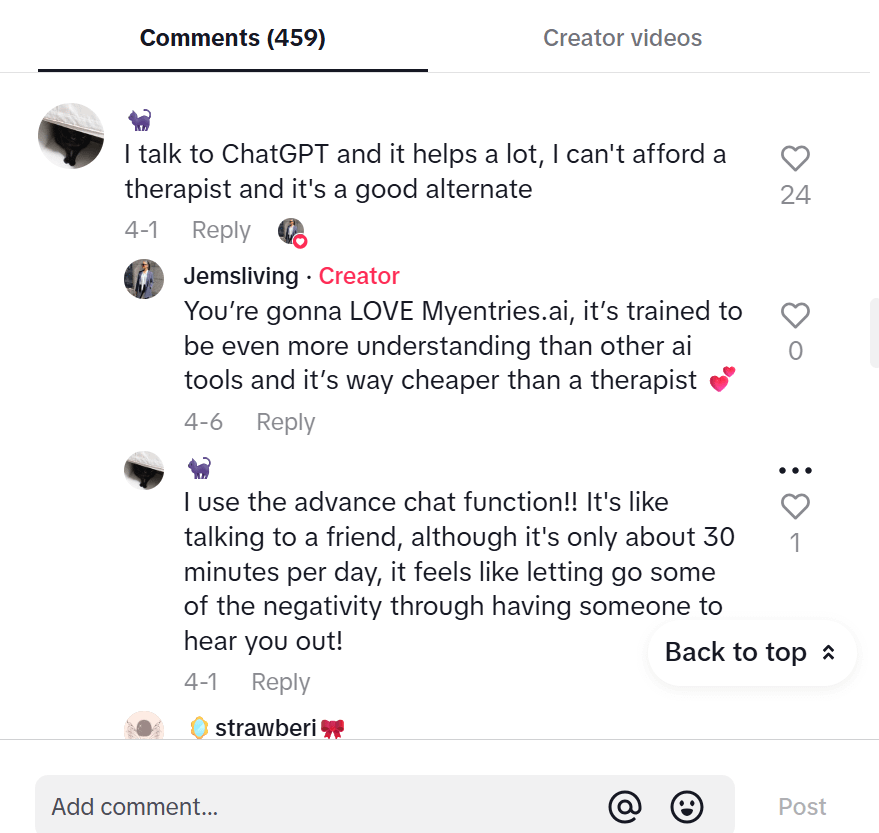Reply to the ChatGPT therapist alternate comment
This screenshot has height=833, width=879.
tap(221, 230)
